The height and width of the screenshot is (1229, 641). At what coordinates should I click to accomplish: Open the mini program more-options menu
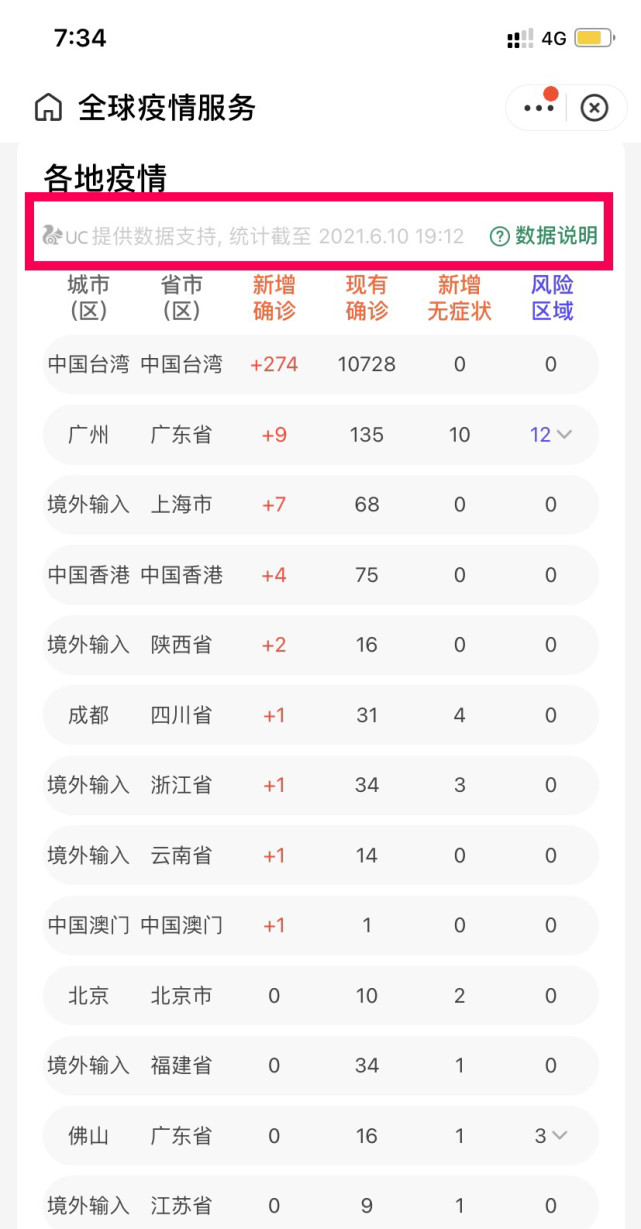click(538, 108)
